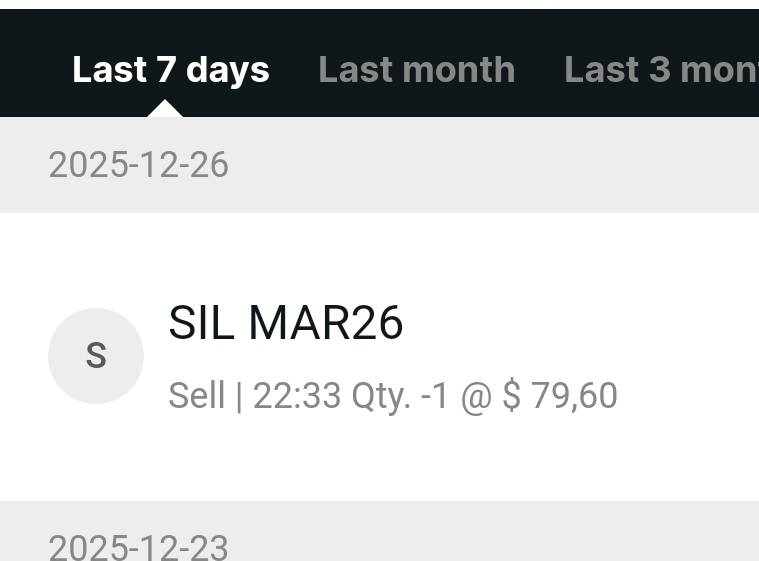Screen dimensions: 759x561
Task: Switch to the Last 3 months tab
Action: click(x=660, y=70)
